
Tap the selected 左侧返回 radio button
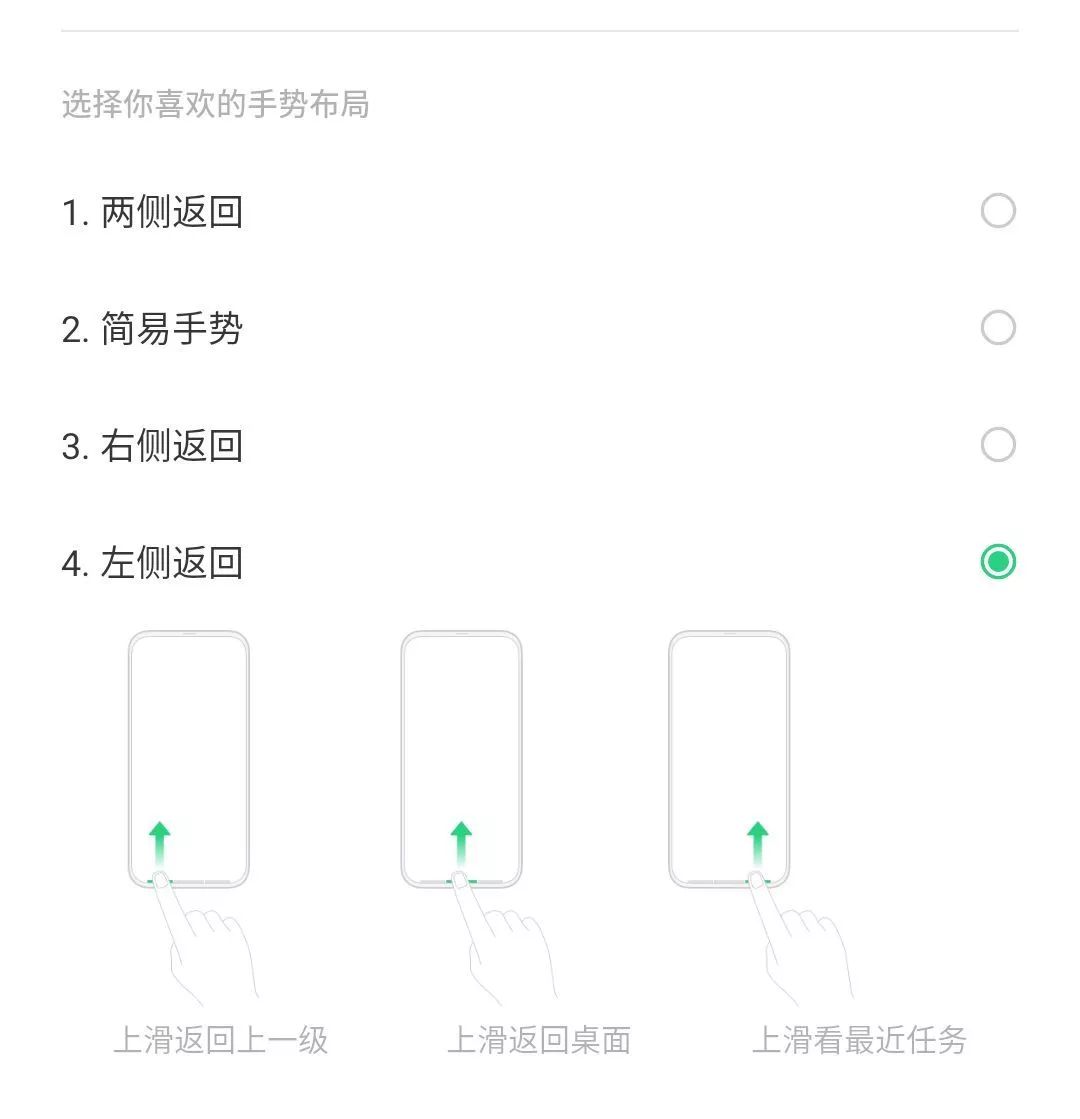(997, 562)
